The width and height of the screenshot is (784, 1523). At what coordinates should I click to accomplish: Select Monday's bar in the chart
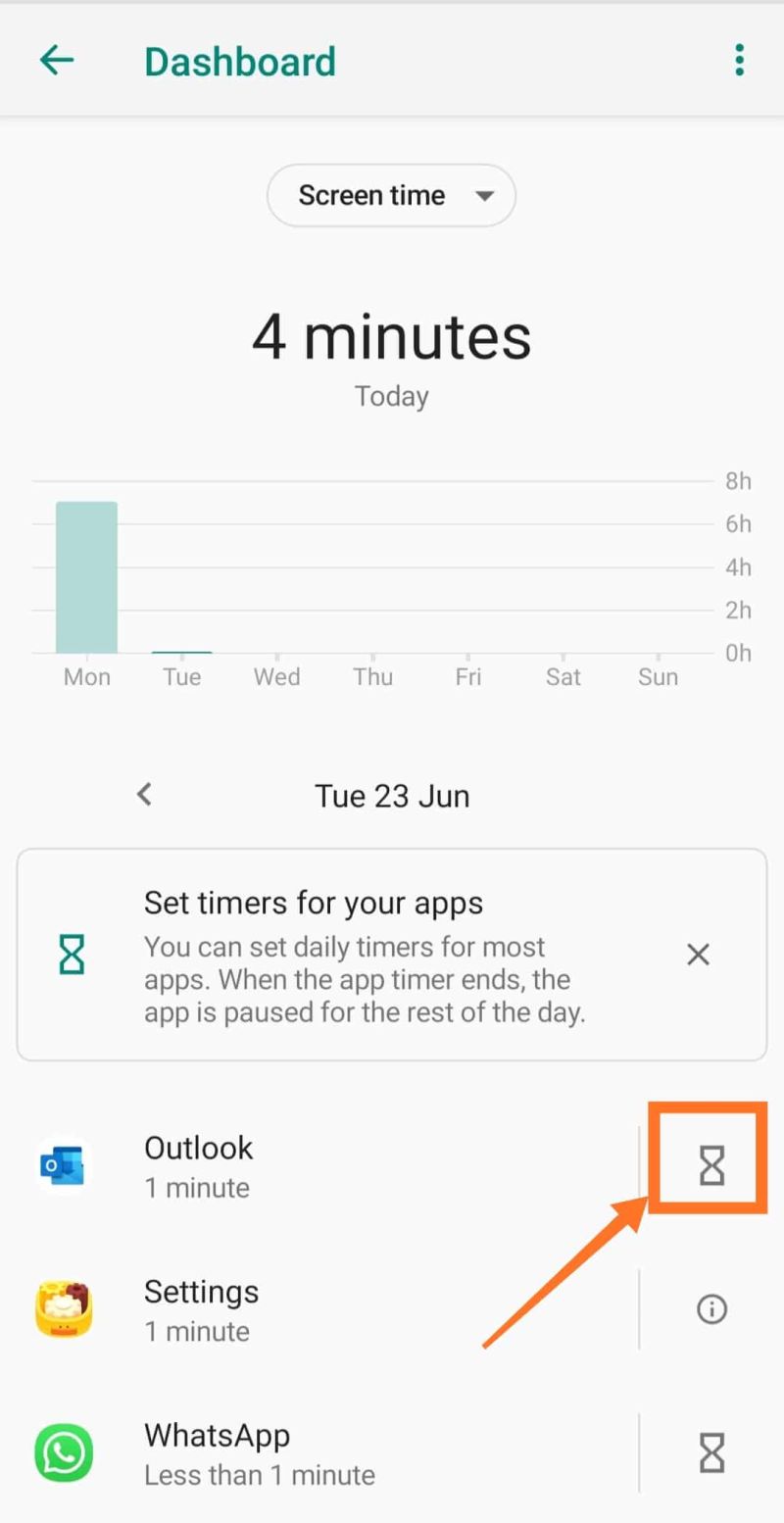86,576
